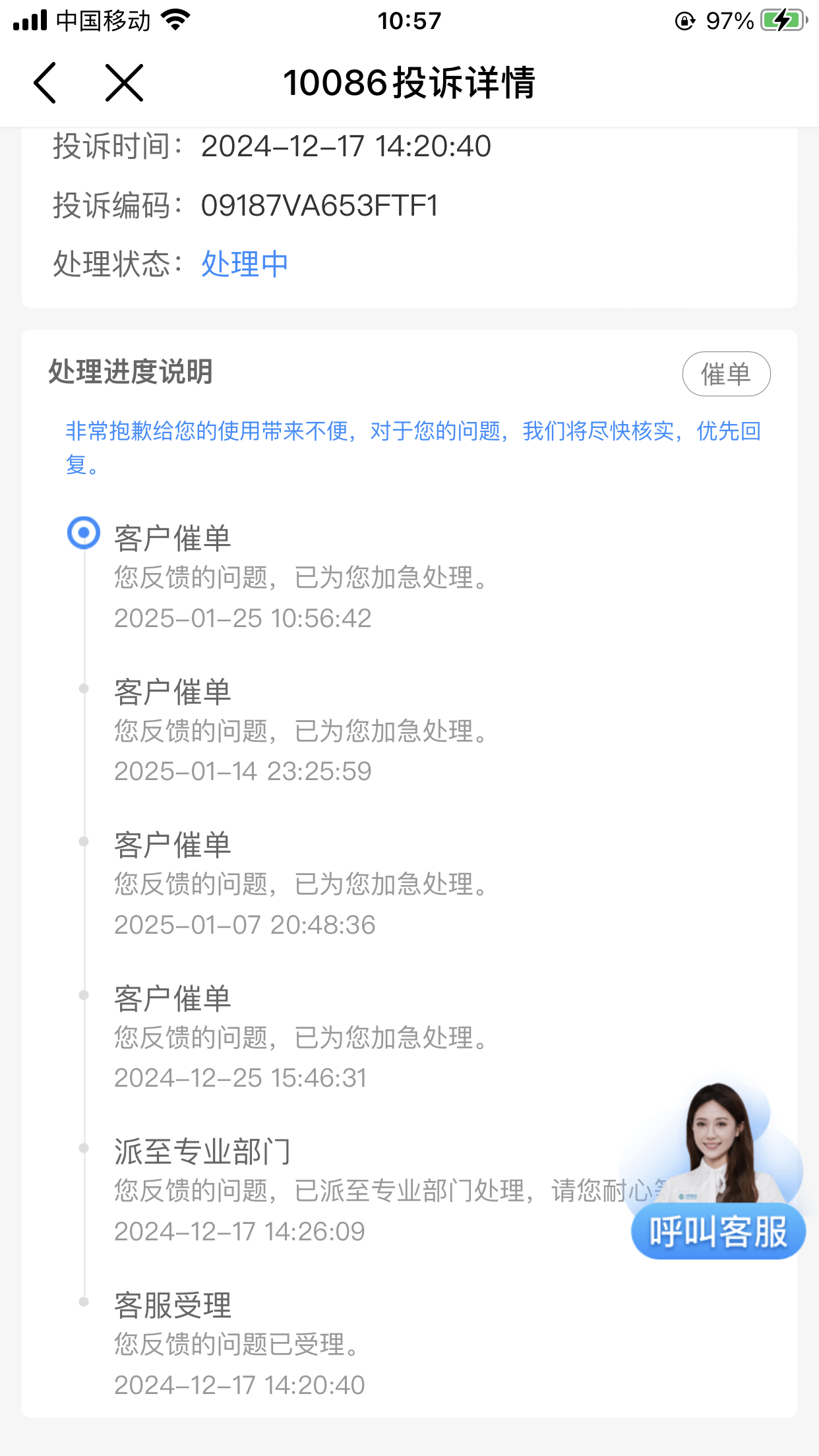Screen dimensions: 819x1456
Task: Go back using the top-left arrow
Action: 45,83
